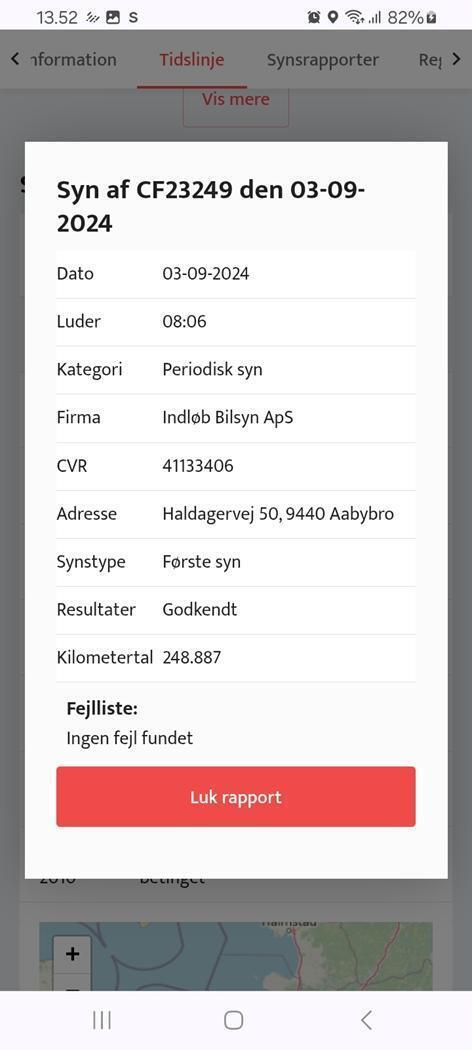472x1050 pixels.
Task: Close the report with Luk rapport
Action: tap(236, 797)
